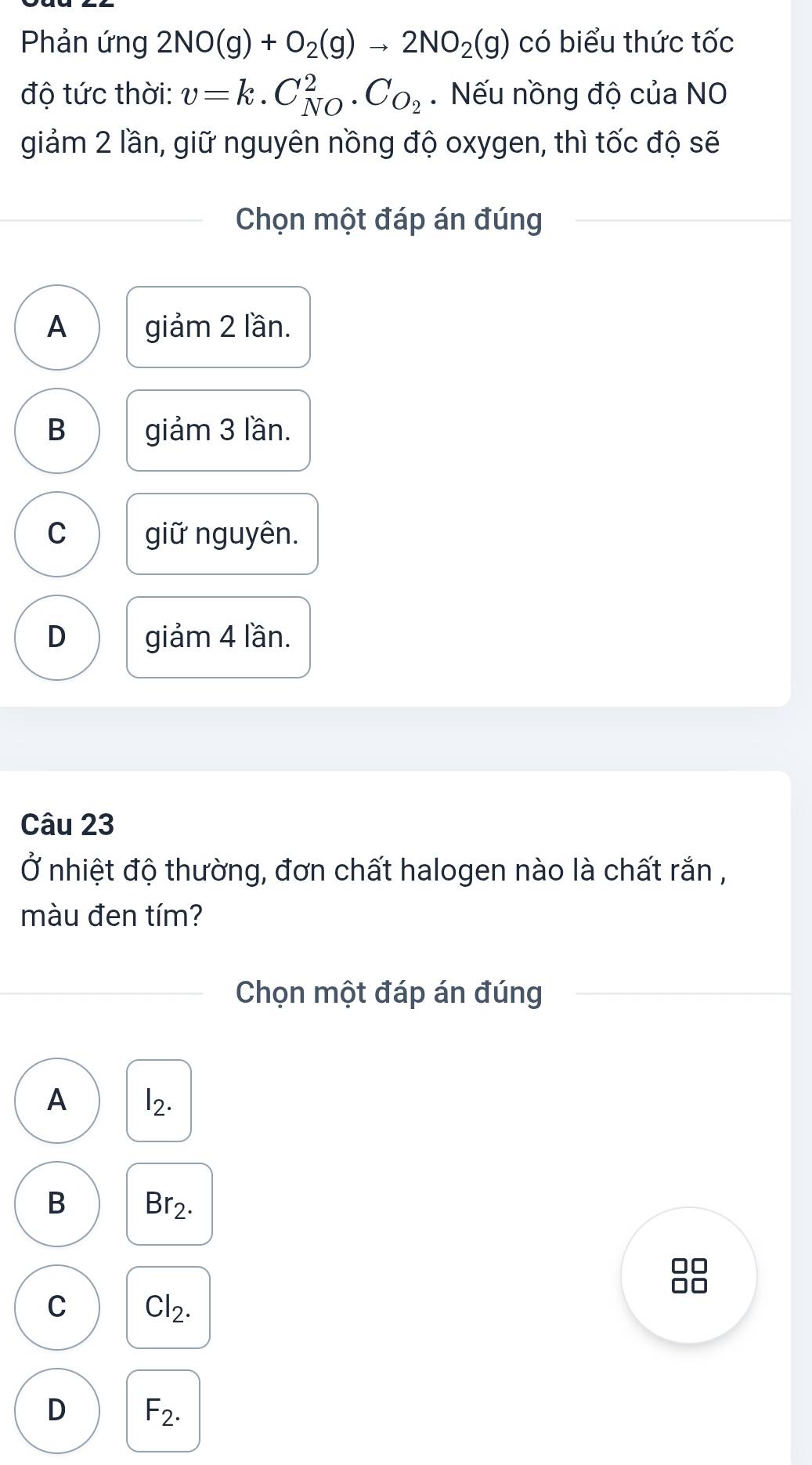Viewport: 812px width, 1465px height.
Task: Pick Cl₂ for question 23
Action: pos(168,1307)
